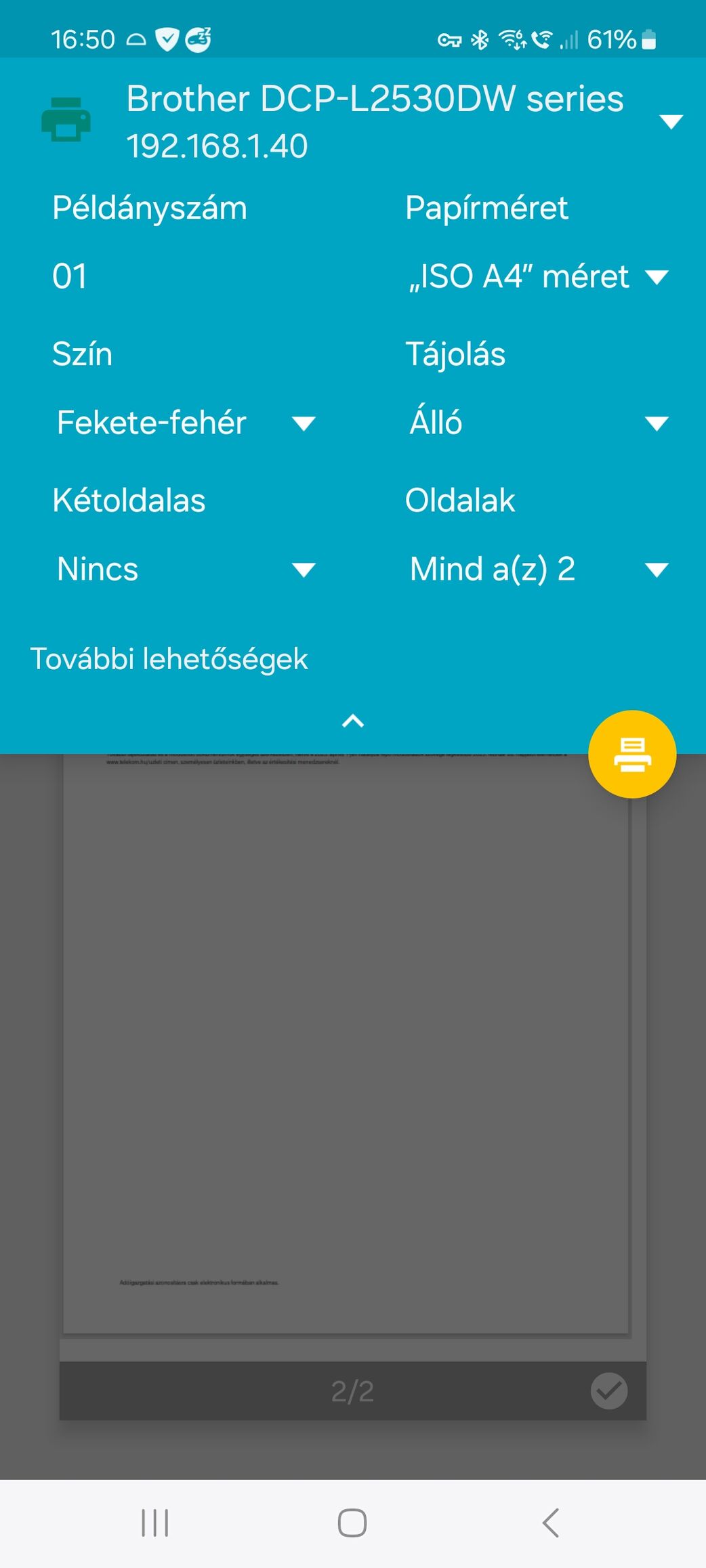Open További lehetőségek
Viewport: 706px width, 1568px height.
coord(169,659)
